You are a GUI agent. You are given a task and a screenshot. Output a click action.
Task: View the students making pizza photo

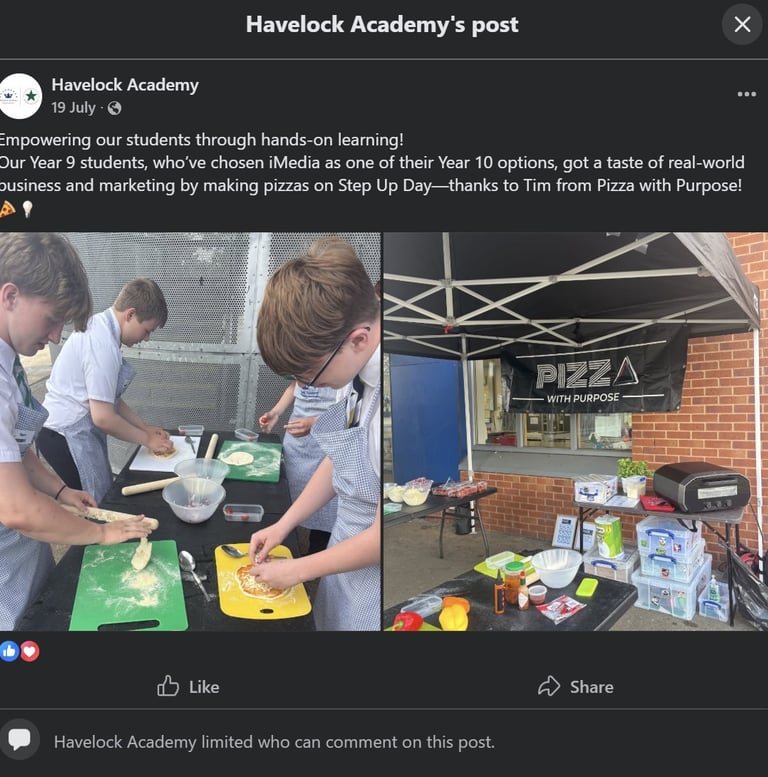pyautogui.click(x=190, y=432)
